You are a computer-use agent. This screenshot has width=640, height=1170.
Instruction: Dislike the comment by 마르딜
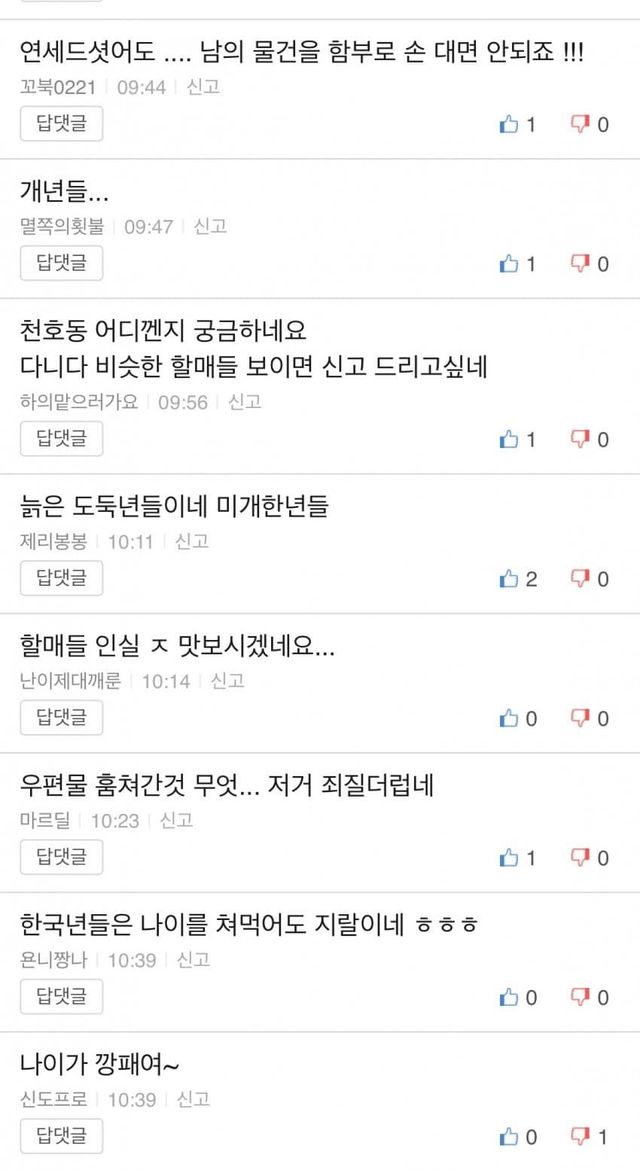point(581,857)
